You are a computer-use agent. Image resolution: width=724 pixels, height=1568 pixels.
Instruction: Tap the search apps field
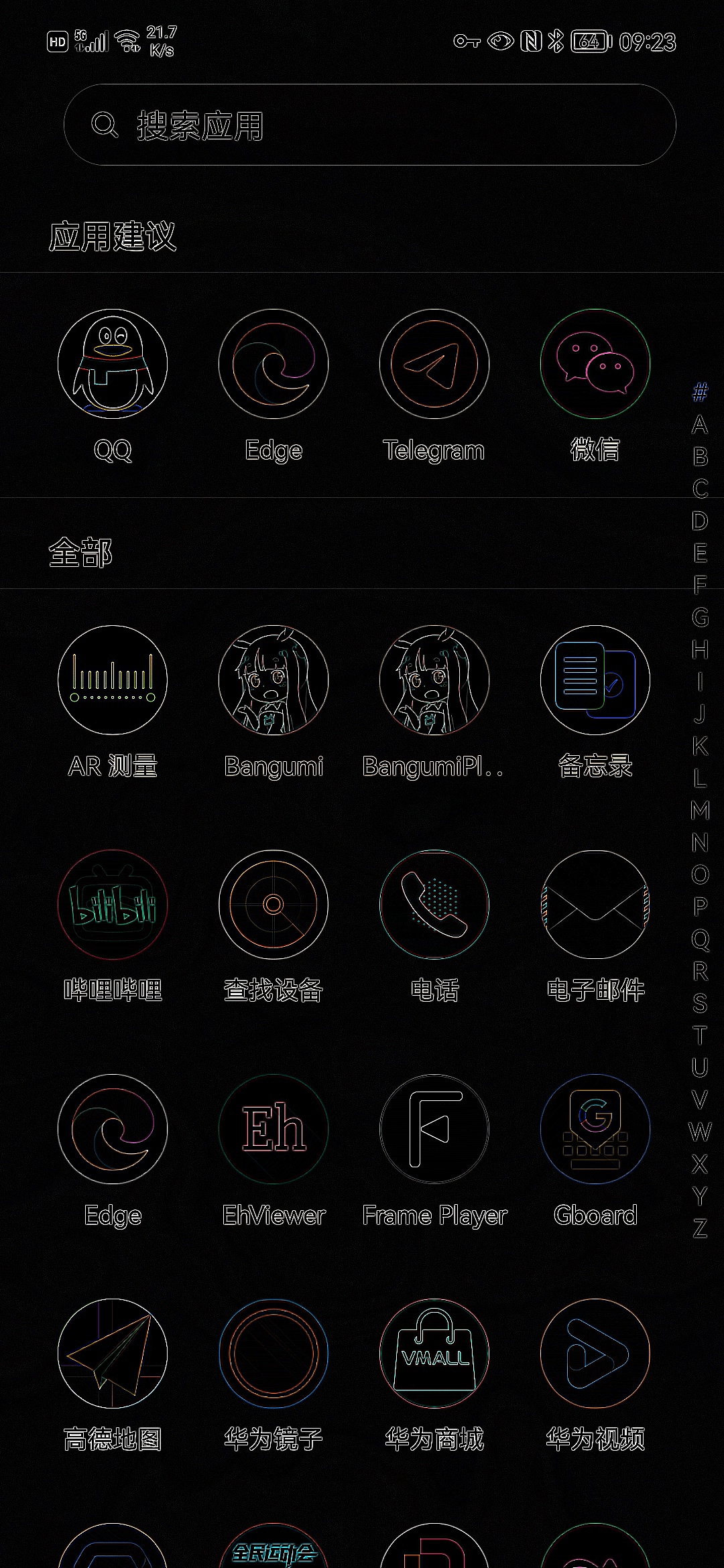click(x=369, y=125)
